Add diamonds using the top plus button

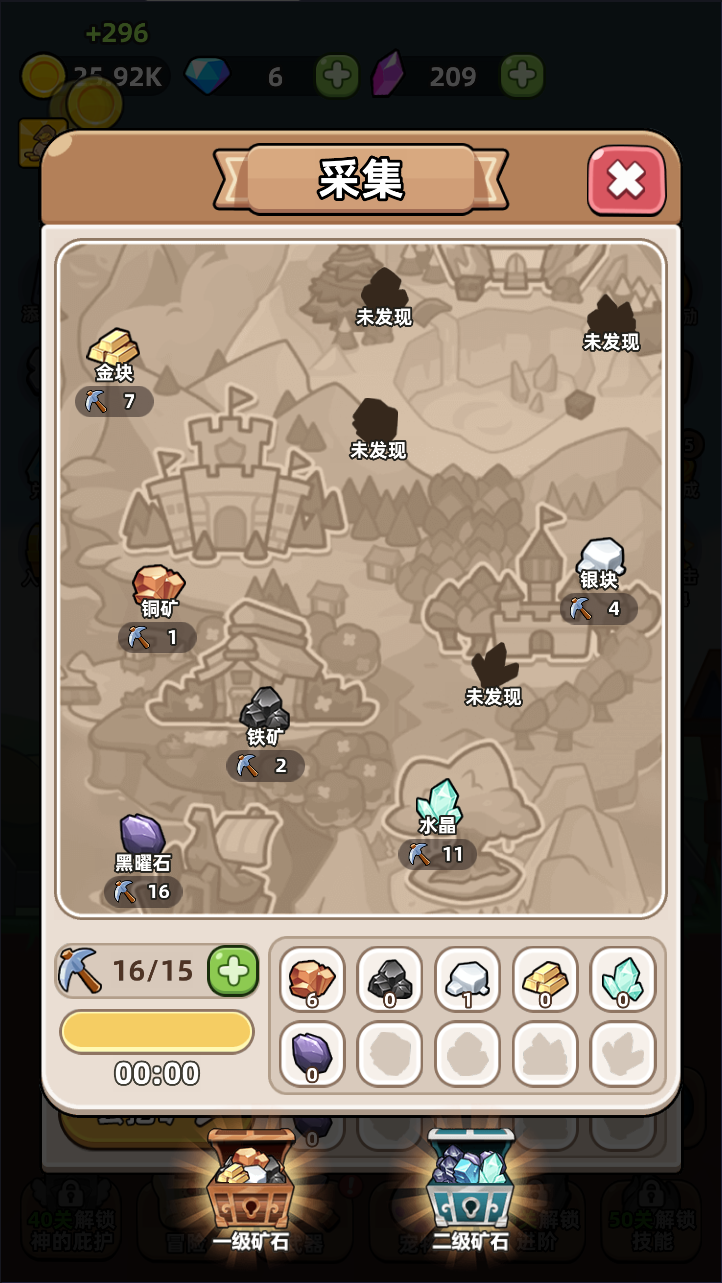tap(337, 76)
